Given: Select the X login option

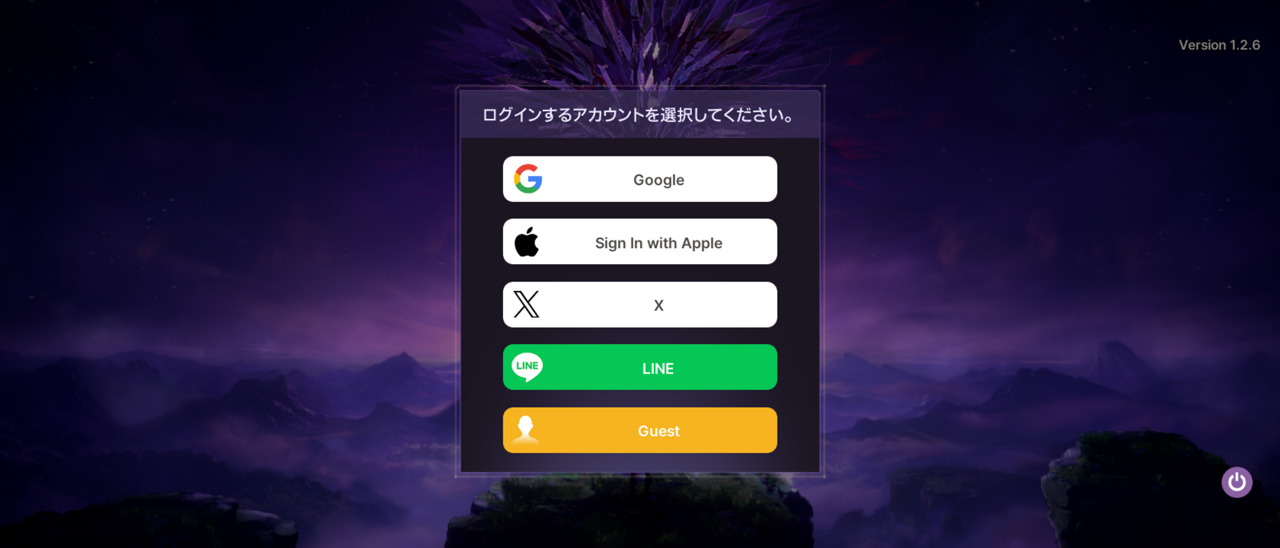Looking at the screenshot, I should pos(640,305).
